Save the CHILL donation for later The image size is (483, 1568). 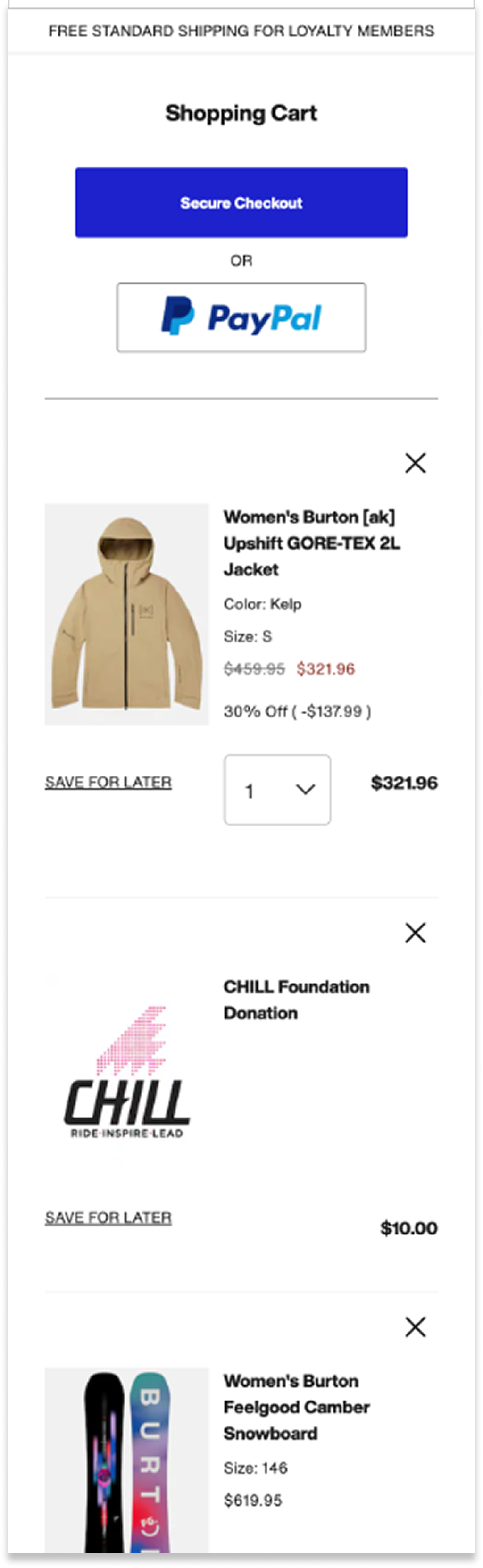click(108, 1218)
